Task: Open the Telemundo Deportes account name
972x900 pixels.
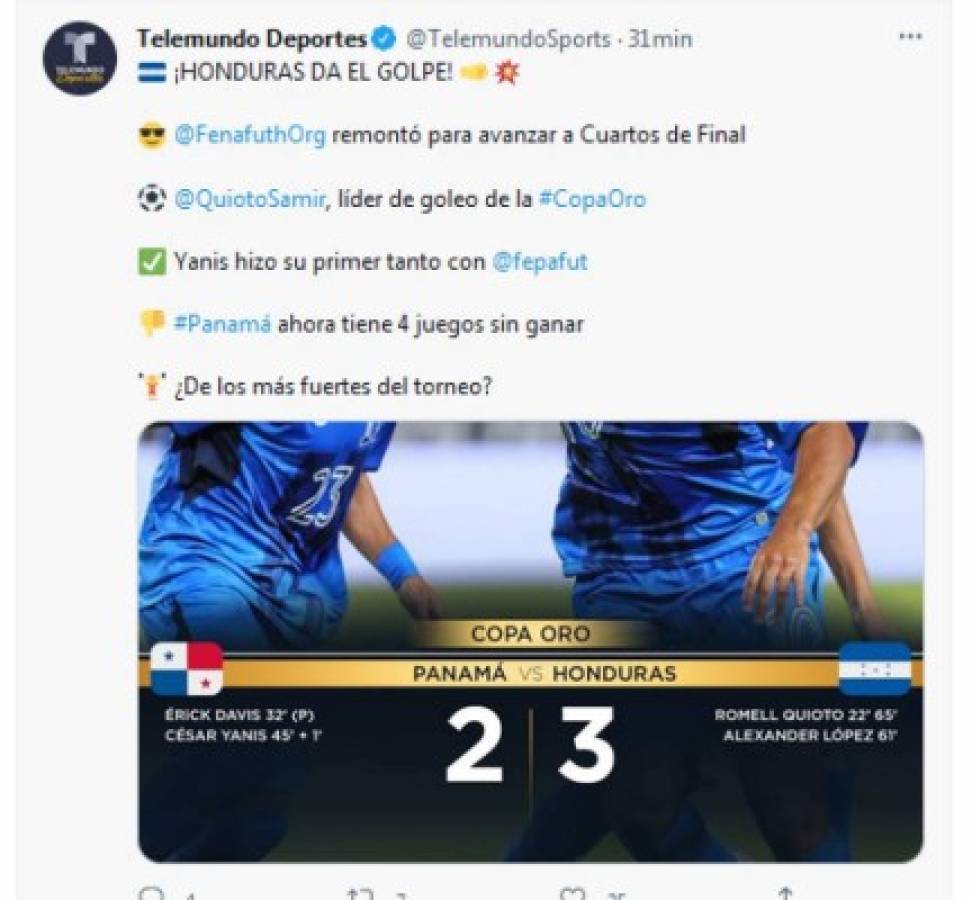Action: click(251, 39)
